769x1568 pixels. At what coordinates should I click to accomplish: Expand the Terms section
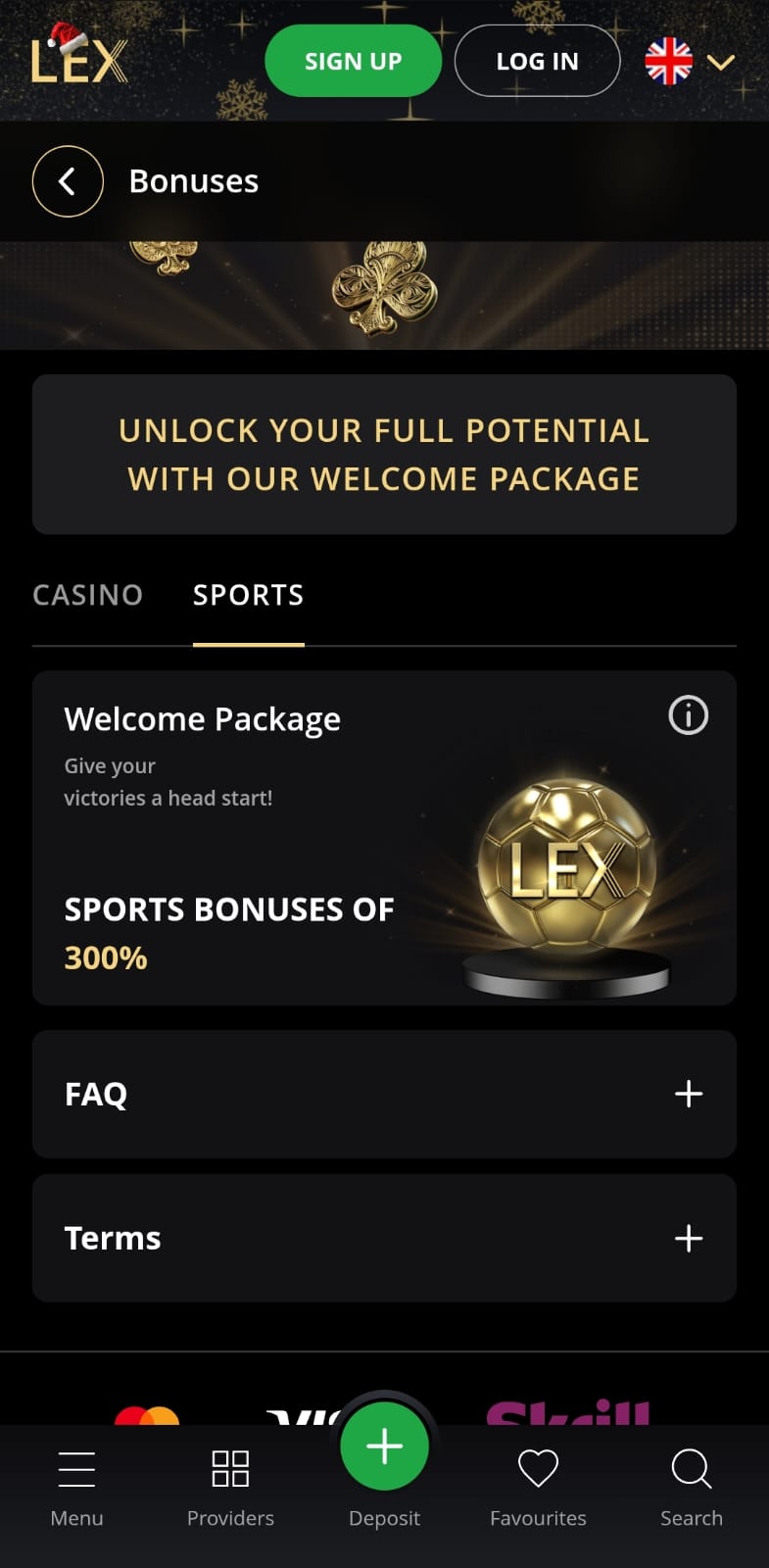(384, 1238)
